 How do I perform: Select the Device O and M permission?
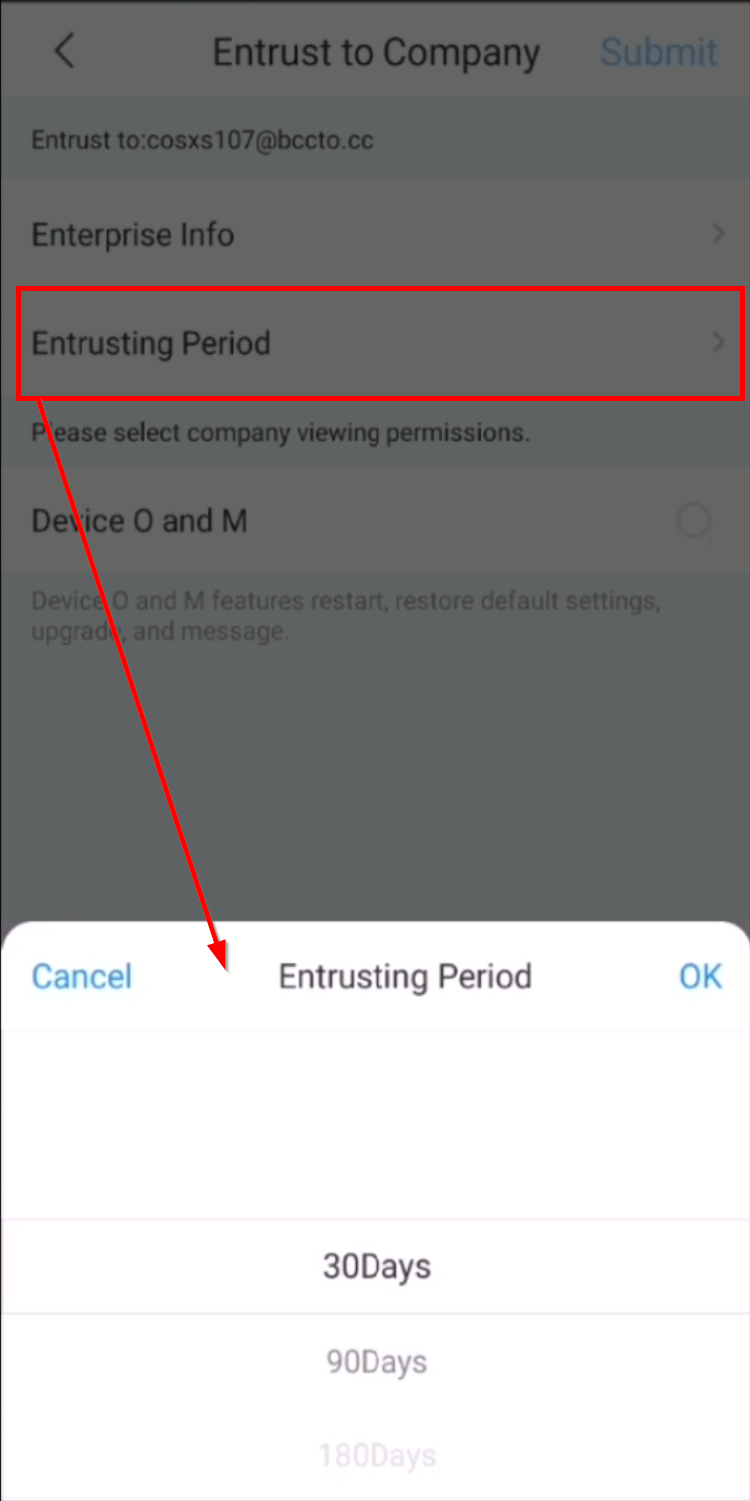click(693, 521)
